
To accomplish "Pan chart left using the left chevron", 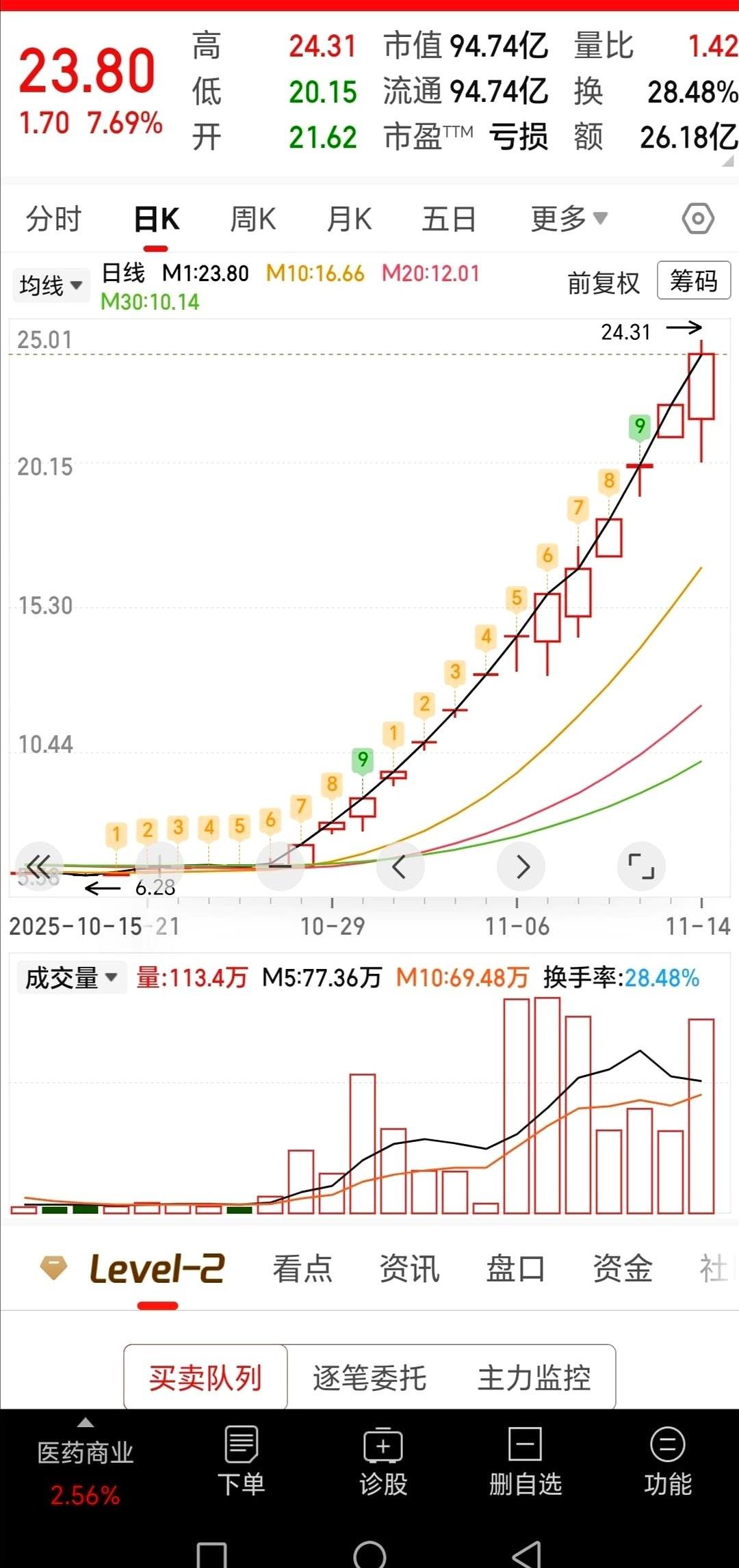I will (x=401, y=865).
